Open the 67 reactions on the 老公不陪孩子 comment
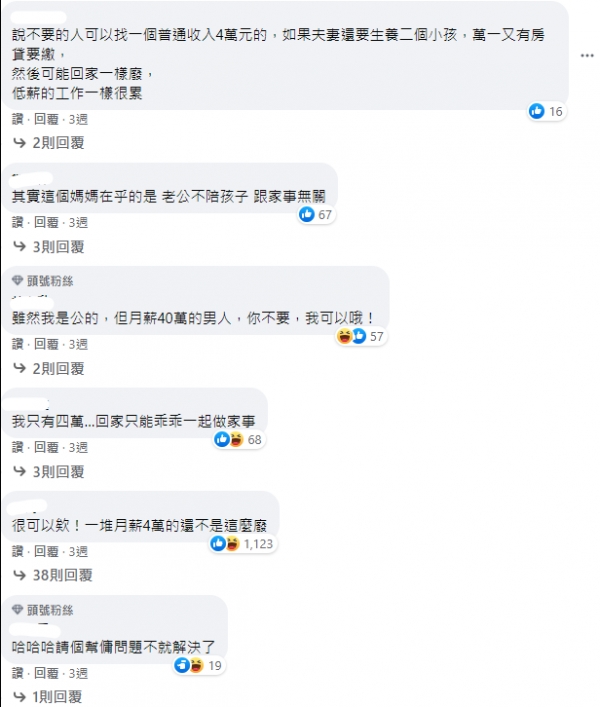Screen dimensions: 600x707 pyautogui.click(x=316, y=215)
